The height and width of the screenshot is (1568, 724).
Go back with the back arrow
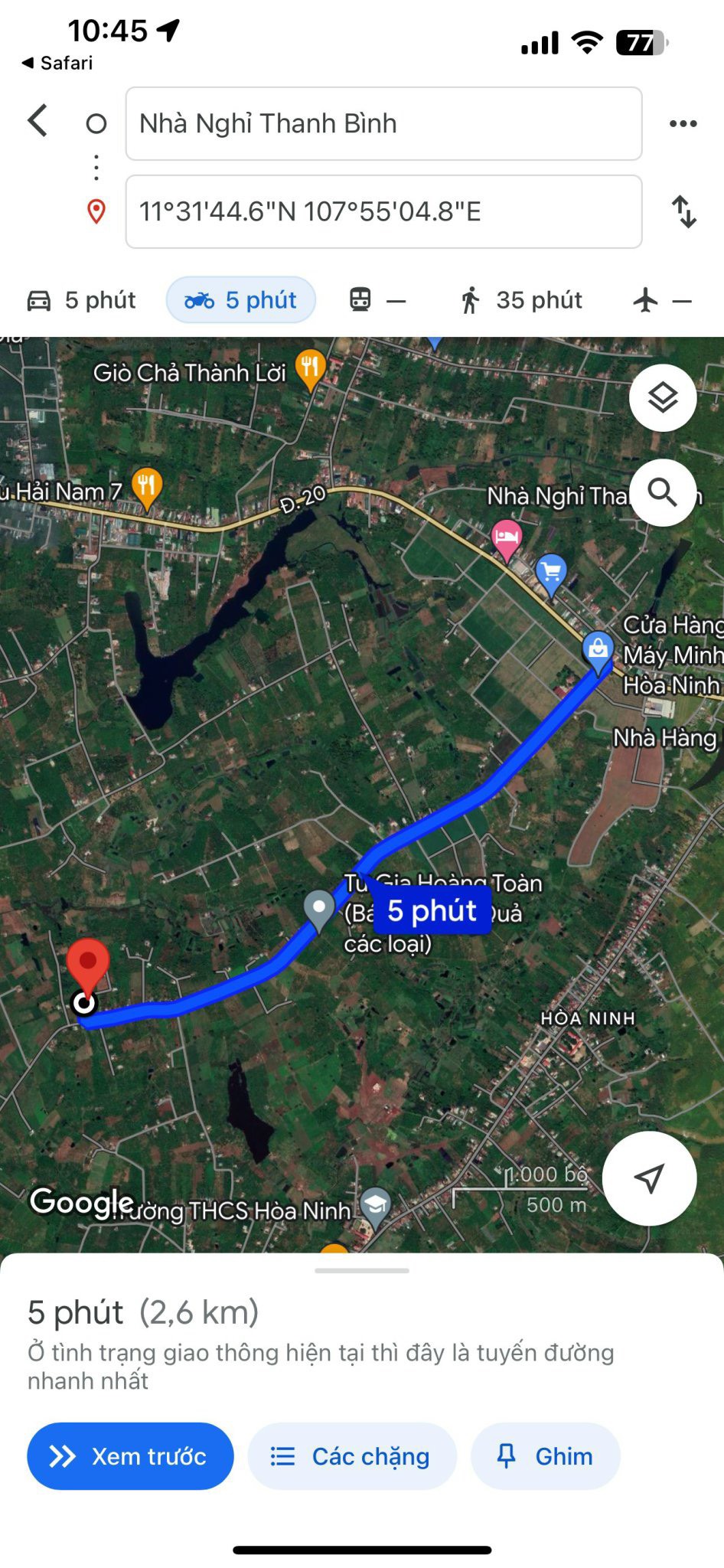point(38,121)
